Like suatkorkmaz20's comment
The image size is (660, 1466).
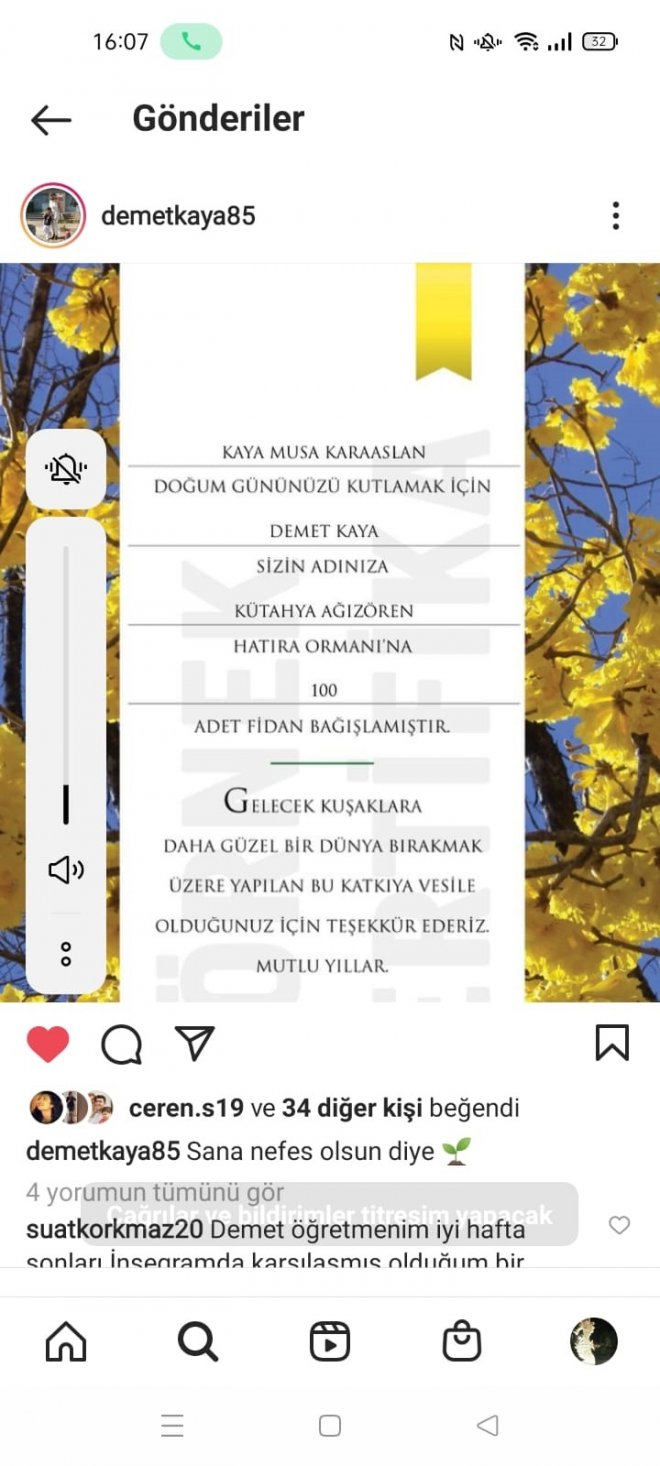619,1226
